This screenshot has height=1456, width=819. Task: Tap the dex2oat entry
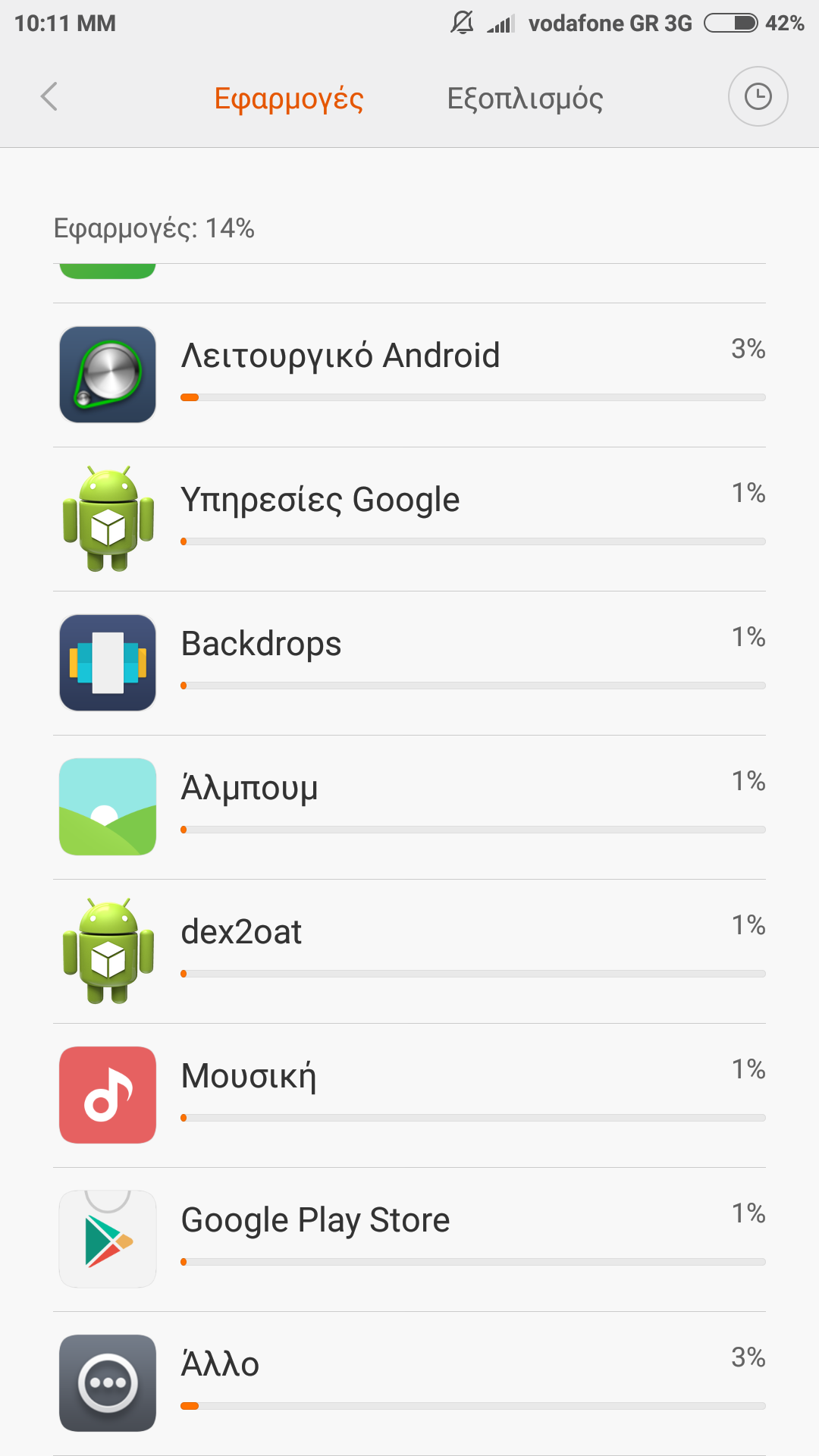click(409, 951)
